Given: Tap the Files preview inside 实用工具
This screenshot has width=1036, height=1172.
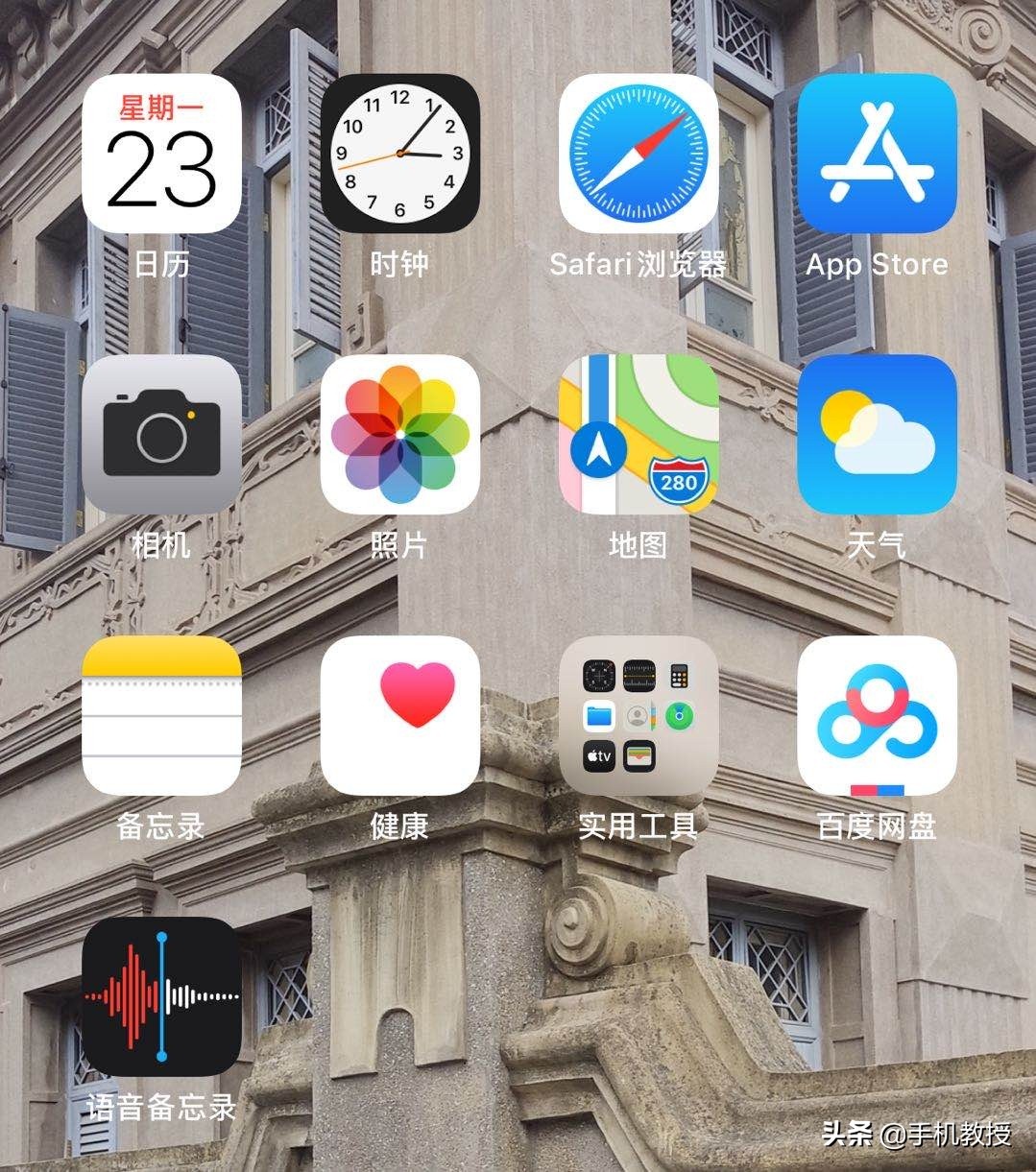Looking at the screenshot, I should [598, 716].
